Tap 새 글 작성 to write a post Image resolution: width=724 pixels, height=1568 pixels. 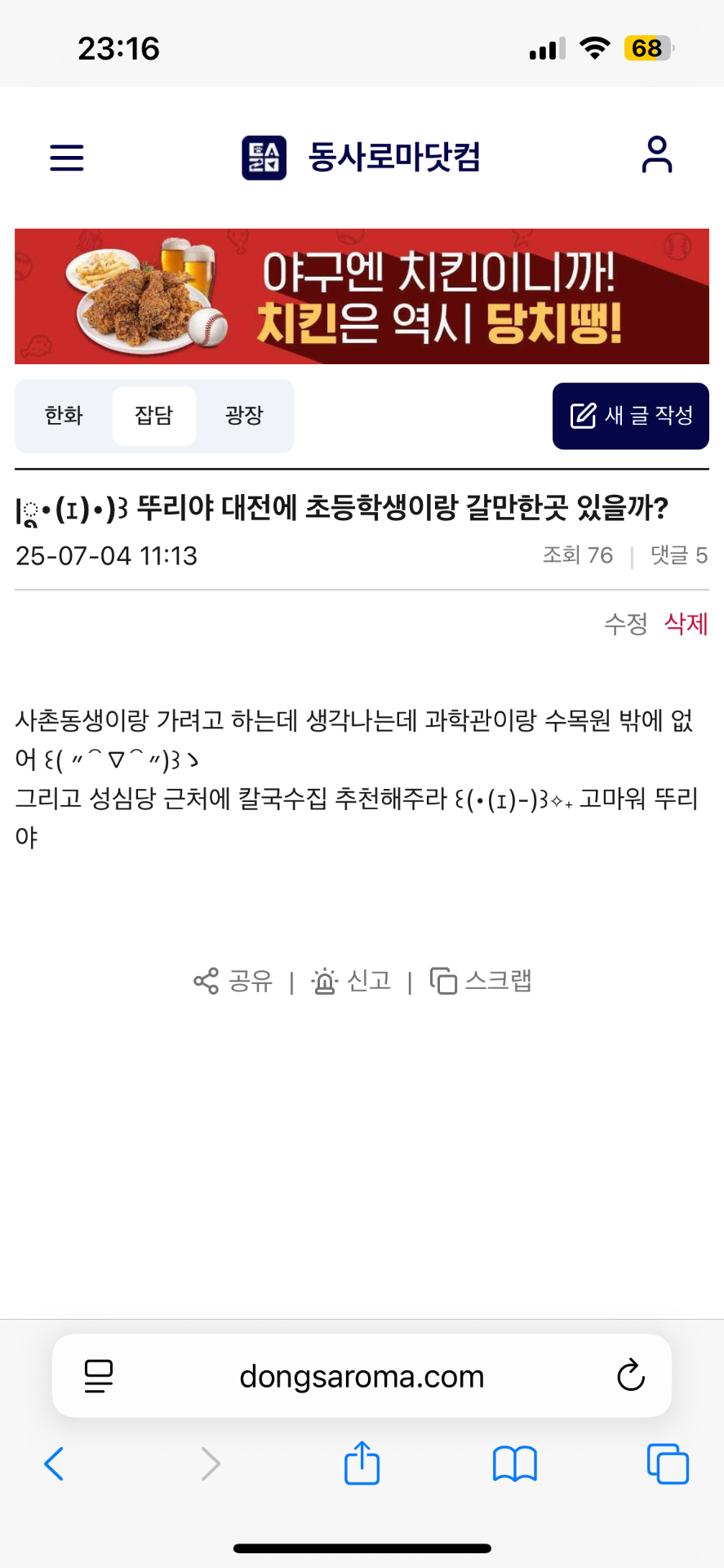tap(630, 416)
